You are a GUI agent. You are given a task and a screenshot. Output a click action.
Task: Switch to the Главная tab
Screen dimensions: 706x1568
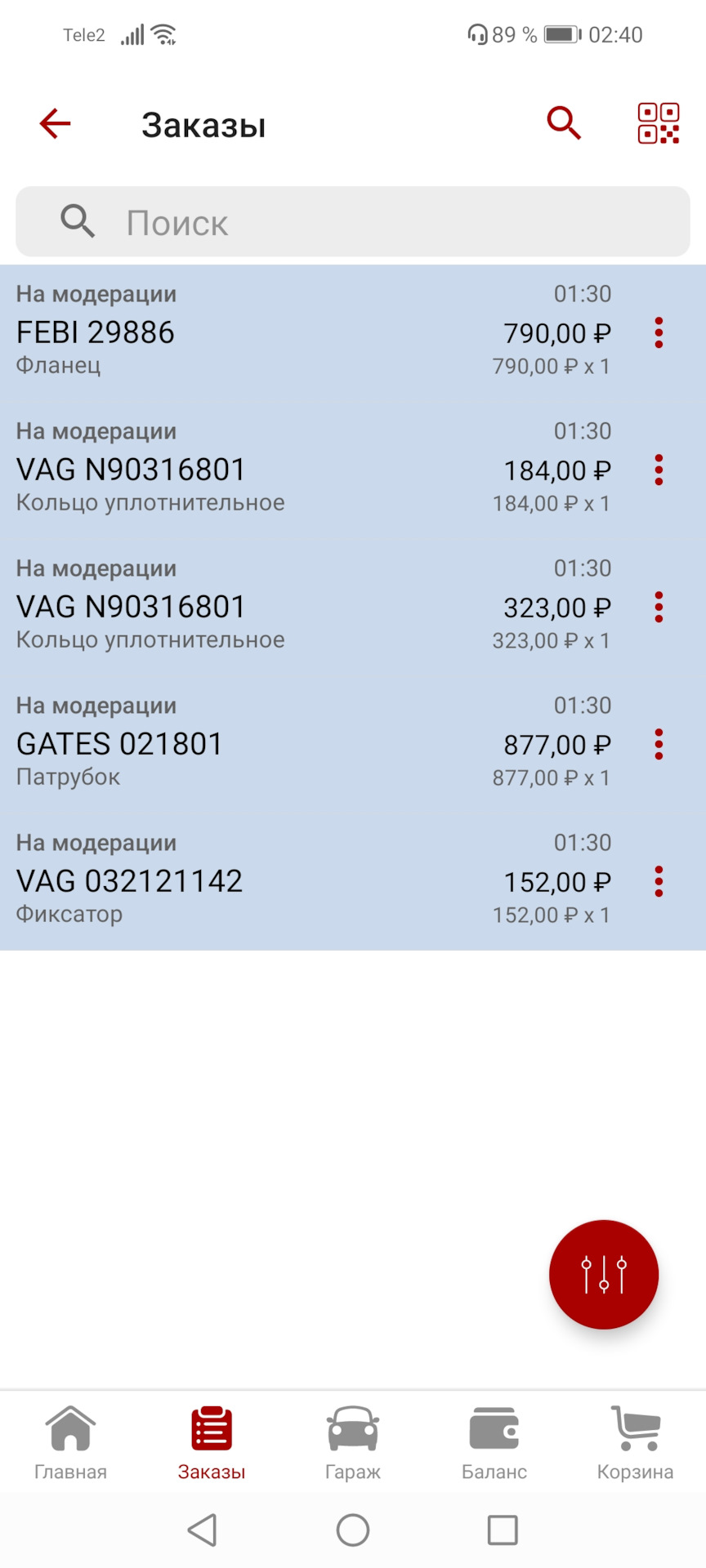click(70, 1444)
